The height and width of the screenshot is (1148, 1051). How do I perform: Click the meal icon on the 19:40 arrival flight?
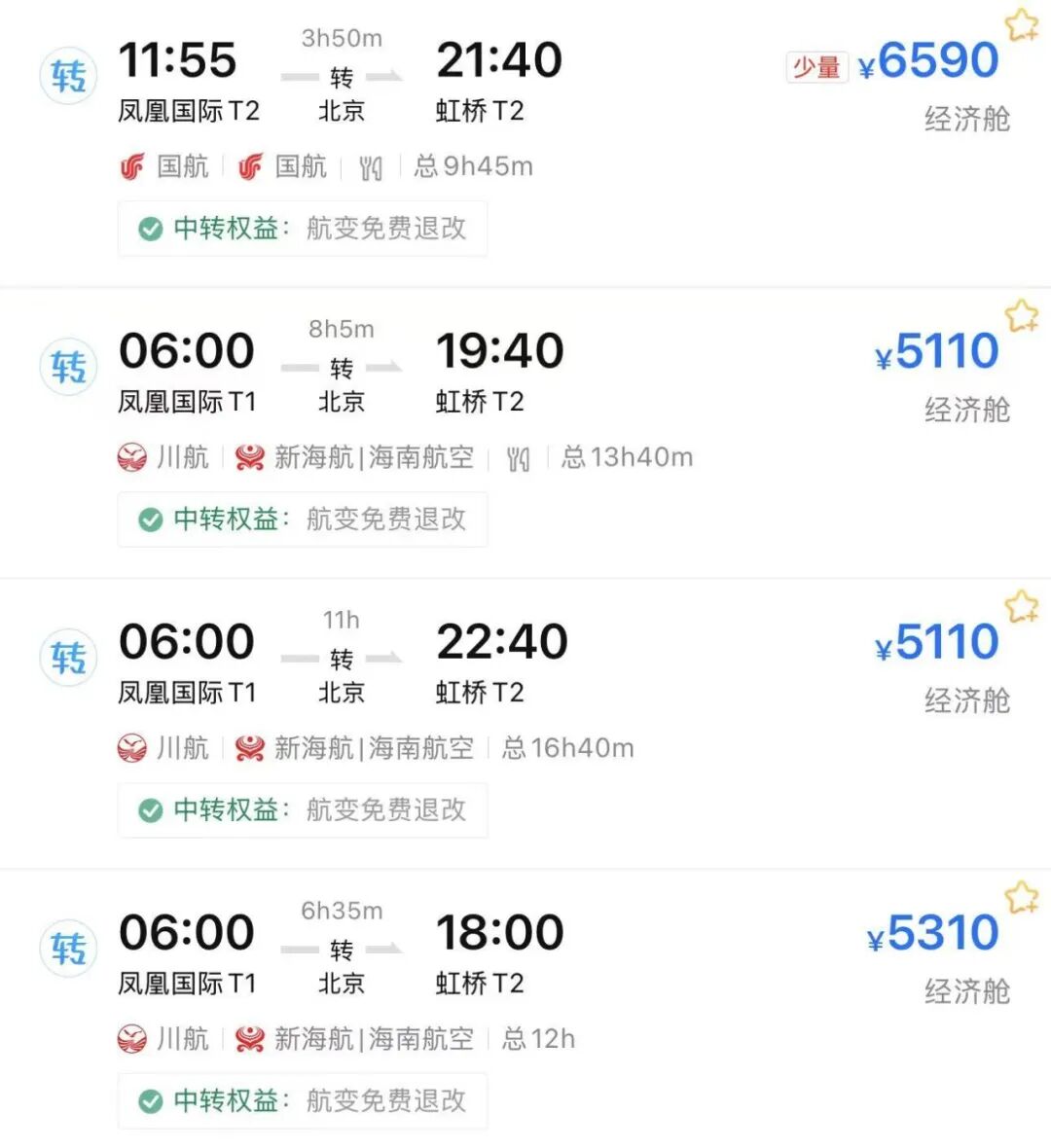click(519, 457)
